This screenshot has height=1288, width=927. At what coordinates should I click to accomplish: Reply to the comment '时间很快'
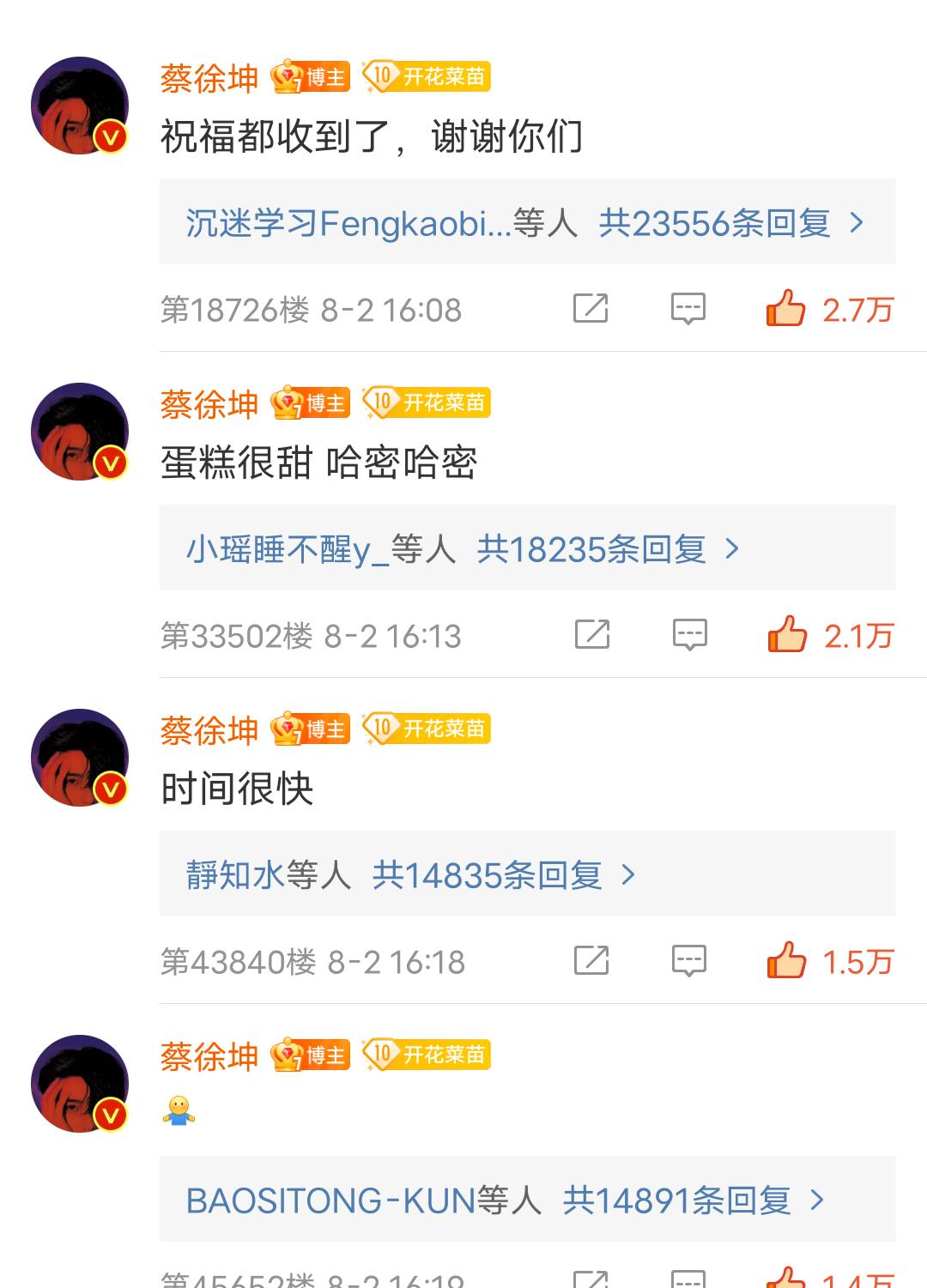pos(688,961)
